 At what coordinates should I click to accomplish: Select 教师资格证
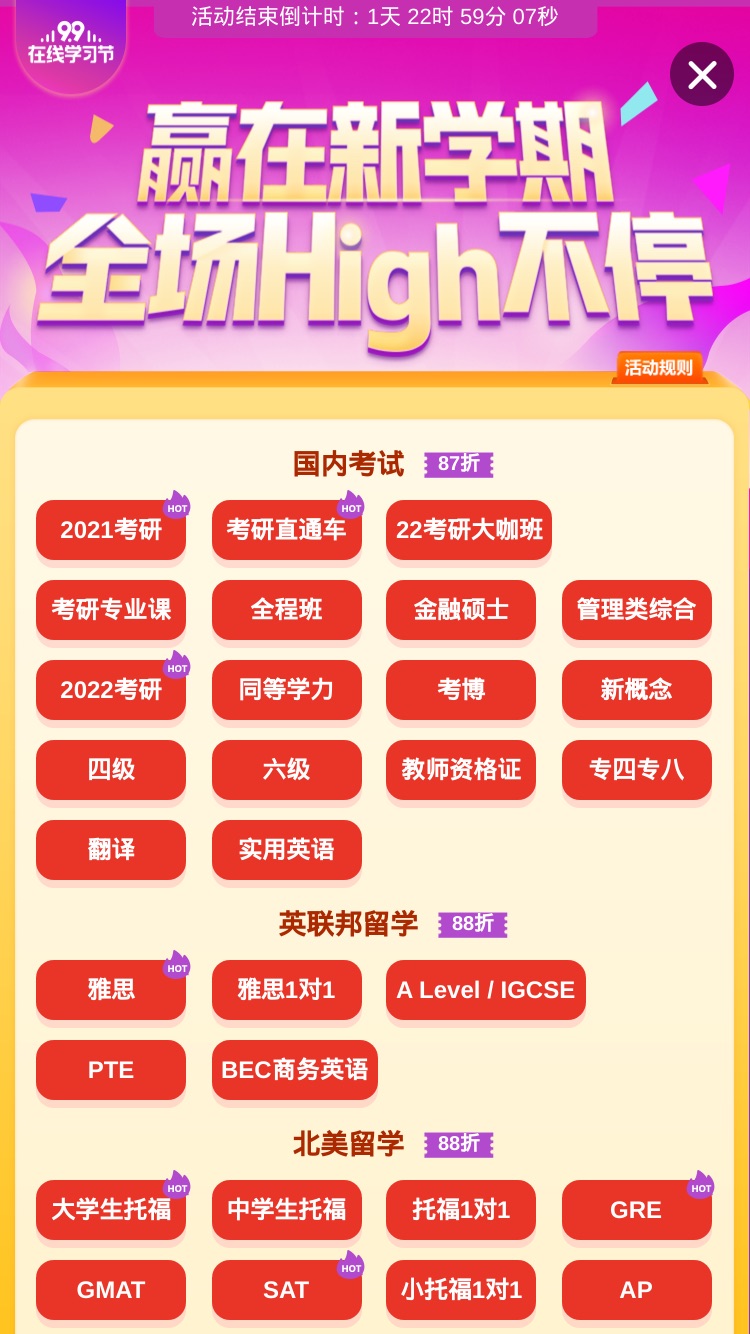(x=461, y=770)
